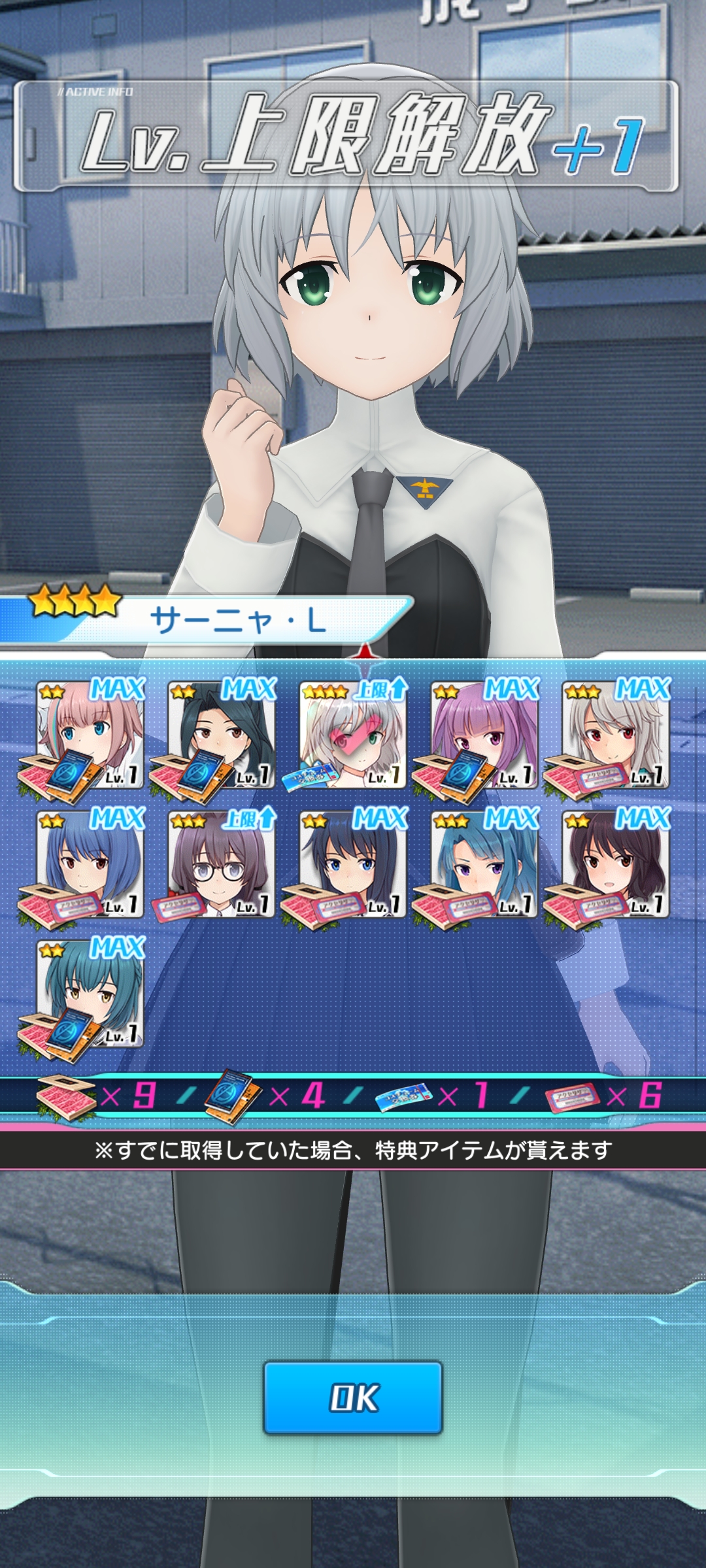This screenshot has height=1568, width=706.
Task: Select the purple twin-tail character card
Action: coord(484,734)
